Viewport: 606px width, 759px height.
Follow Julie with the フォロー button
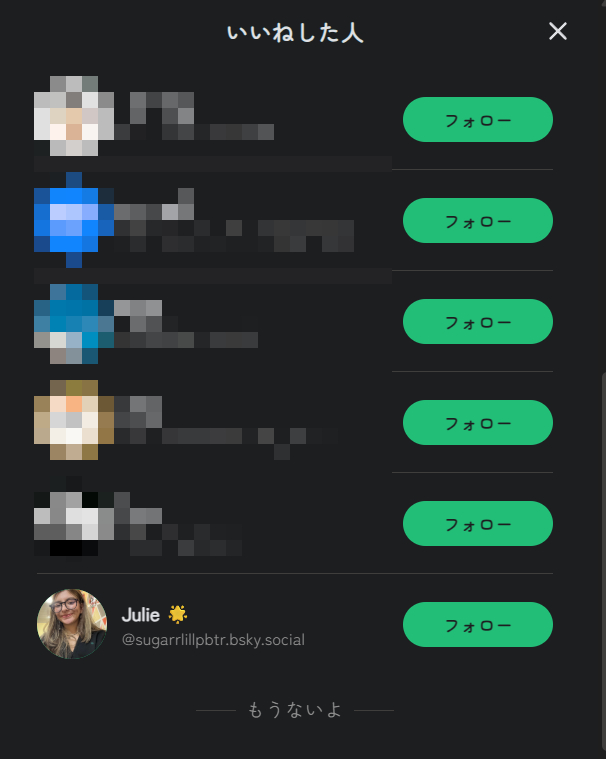[477, 625]
